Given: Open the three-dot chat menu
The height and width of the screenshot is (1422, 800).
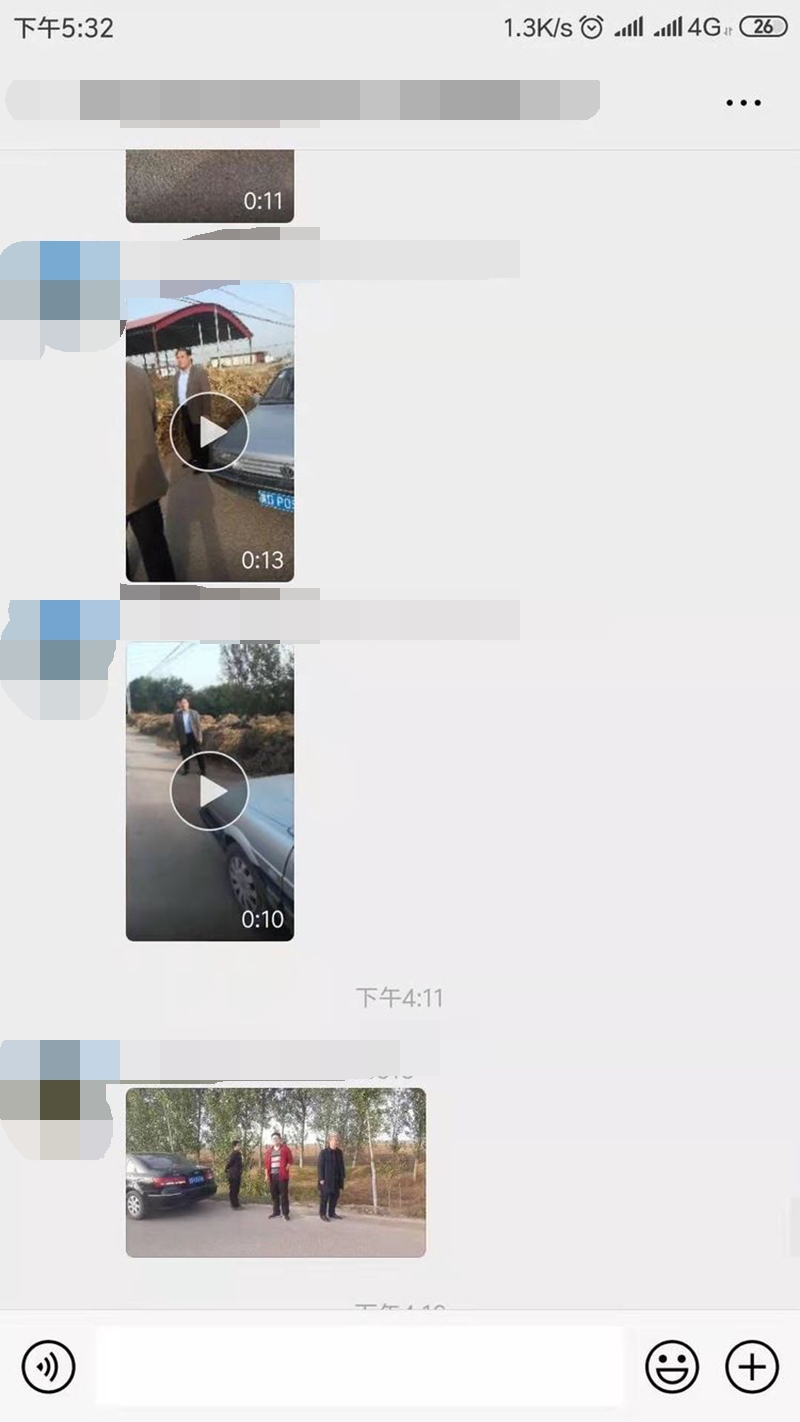Looking at the screenshot, I should click(x=743, y=102).
